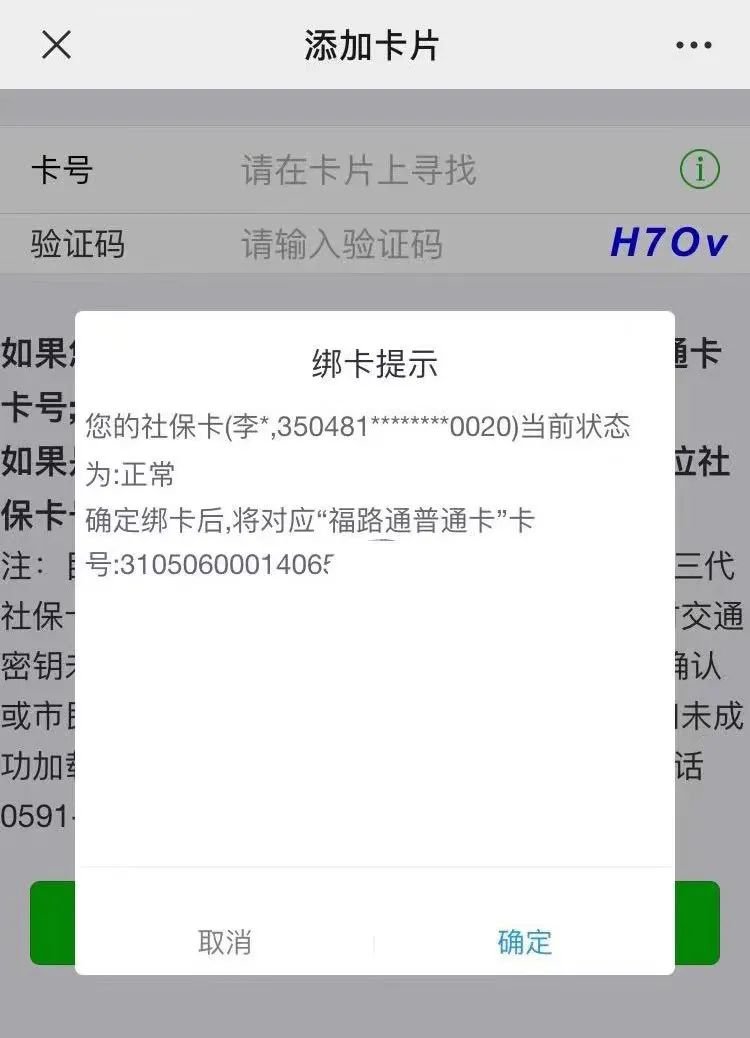
Task: Tap 取消 to cancel card binding
Action: 224,942
